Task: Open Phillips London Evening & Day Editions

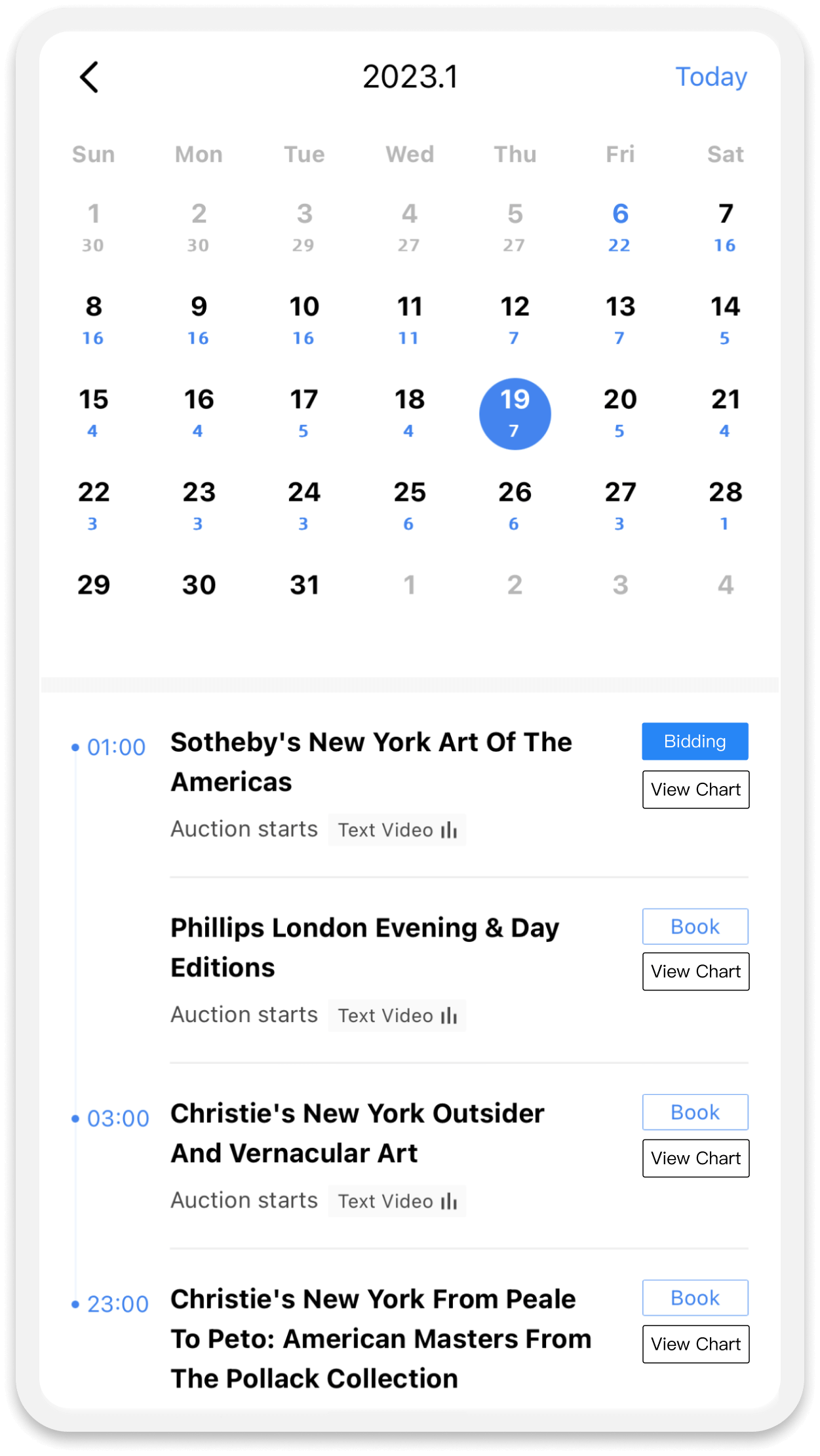Action: [364, 947]
